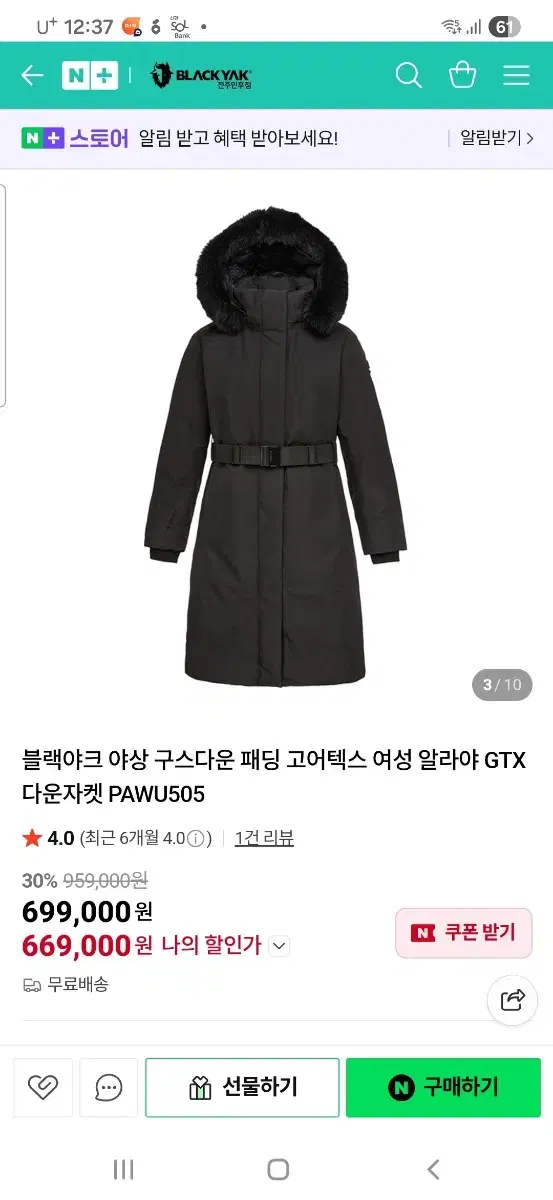Go to the system home screen
The image size is (553, 1200).
[278, 1169]
